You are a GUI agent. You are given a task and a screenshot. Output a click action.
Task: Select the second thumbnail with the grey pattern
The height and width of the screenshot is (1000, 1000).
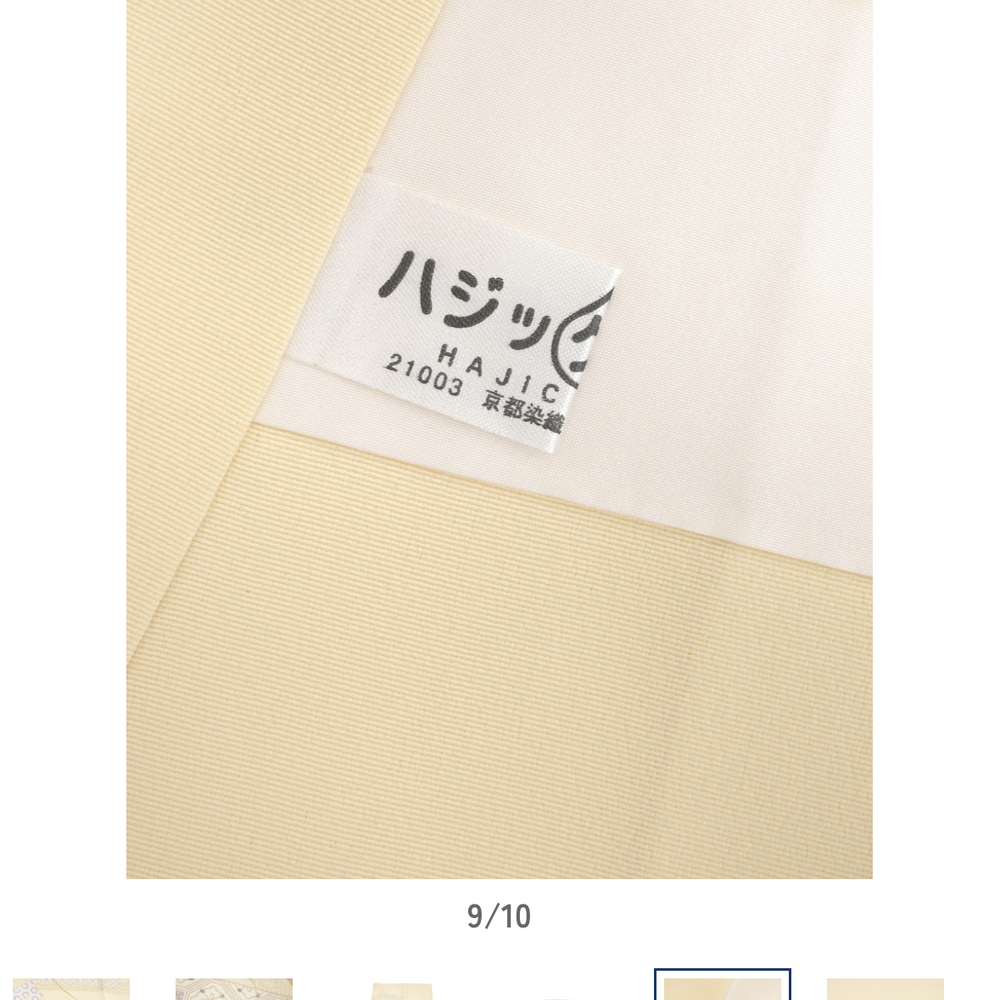[234, 989]
